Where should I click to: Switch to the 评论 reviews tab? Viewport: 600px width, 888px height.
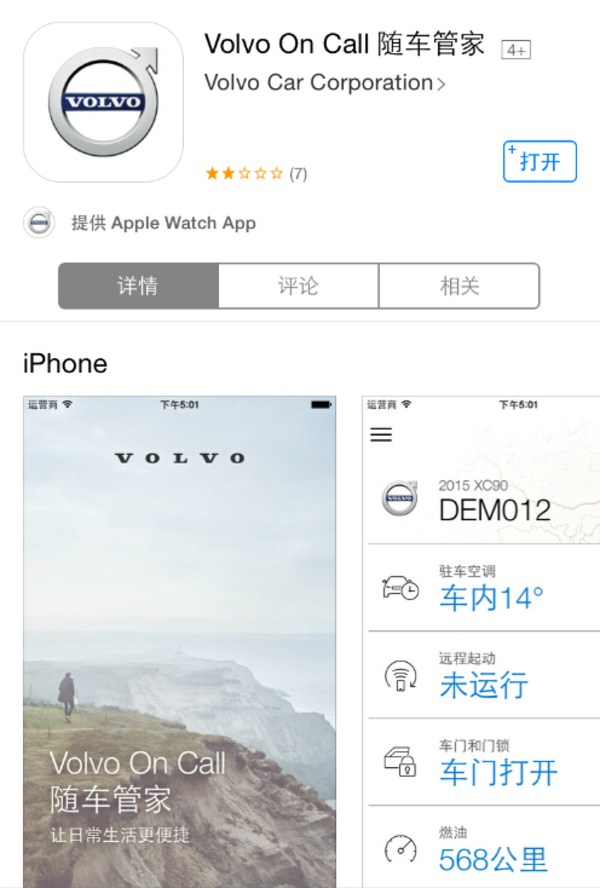point(298,286)
